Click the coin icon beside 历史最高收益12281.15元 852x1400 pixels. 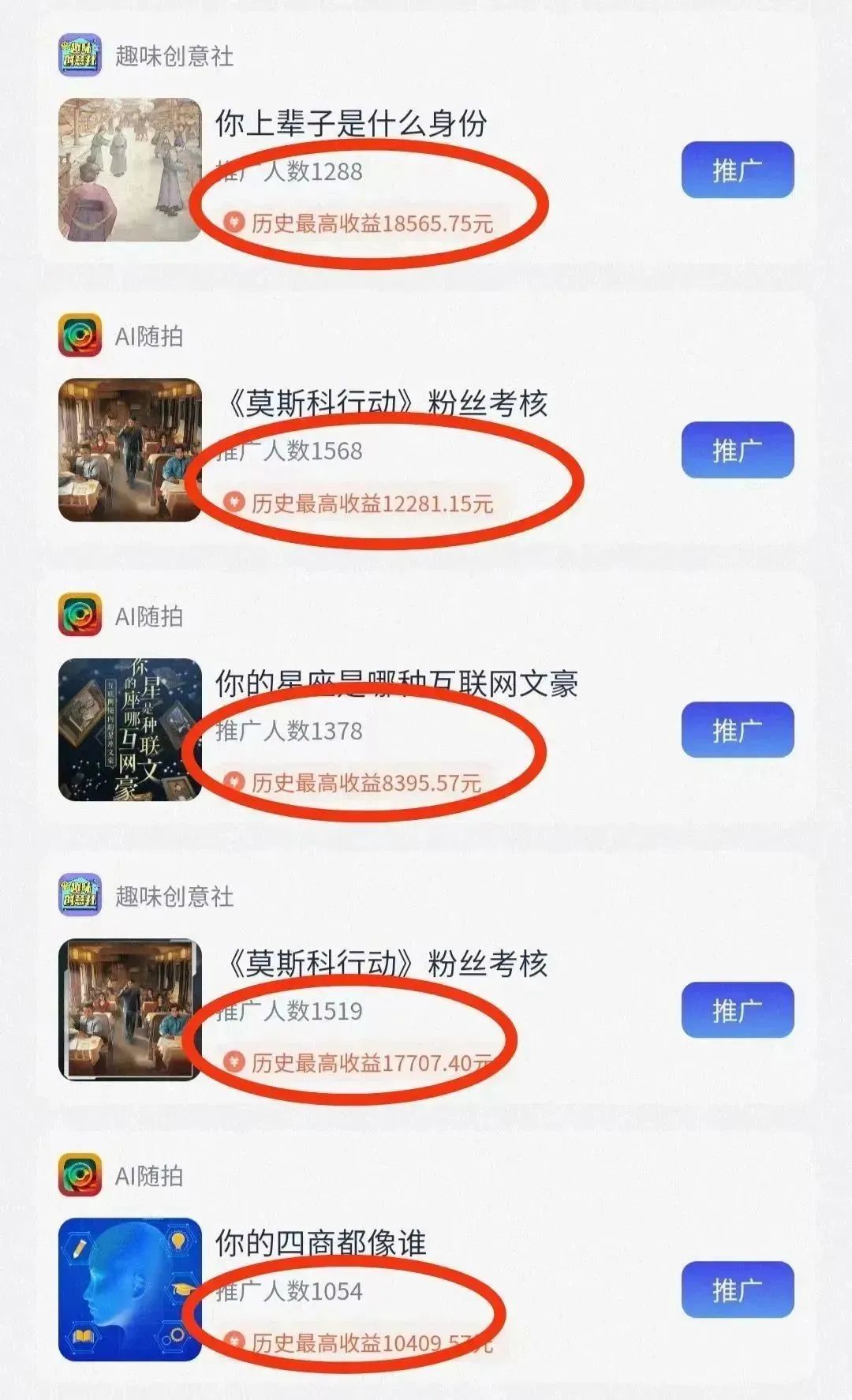point(234,502)
